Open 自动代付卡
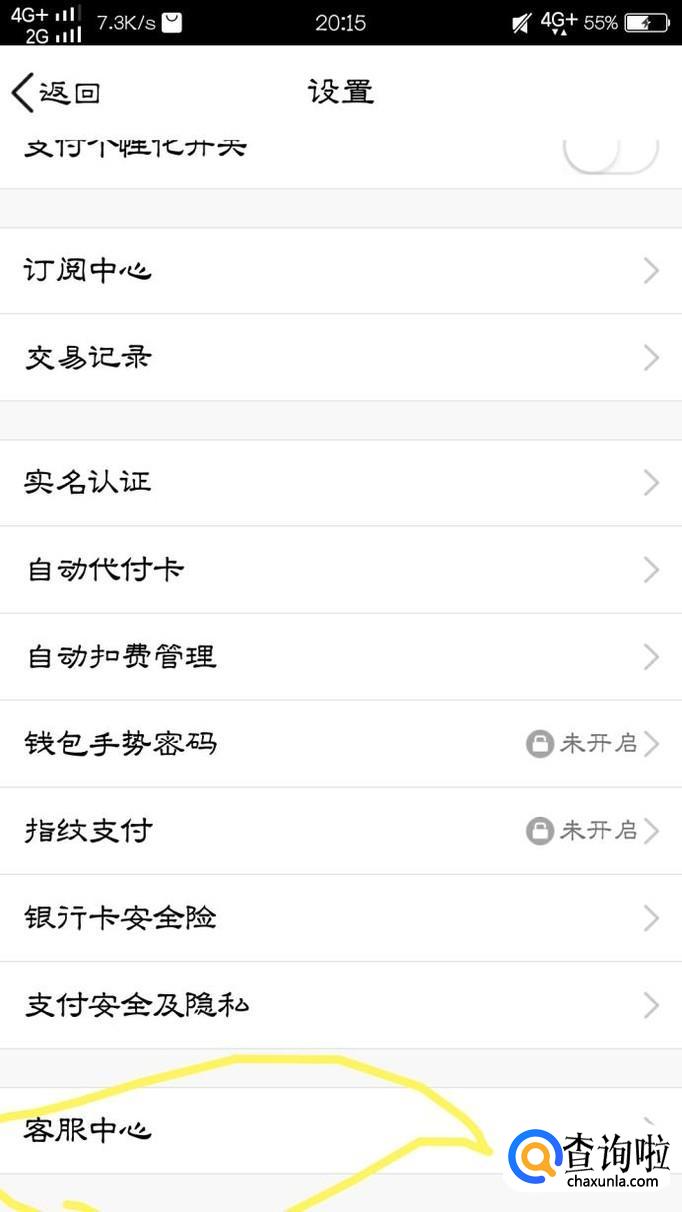 (340, 570)
